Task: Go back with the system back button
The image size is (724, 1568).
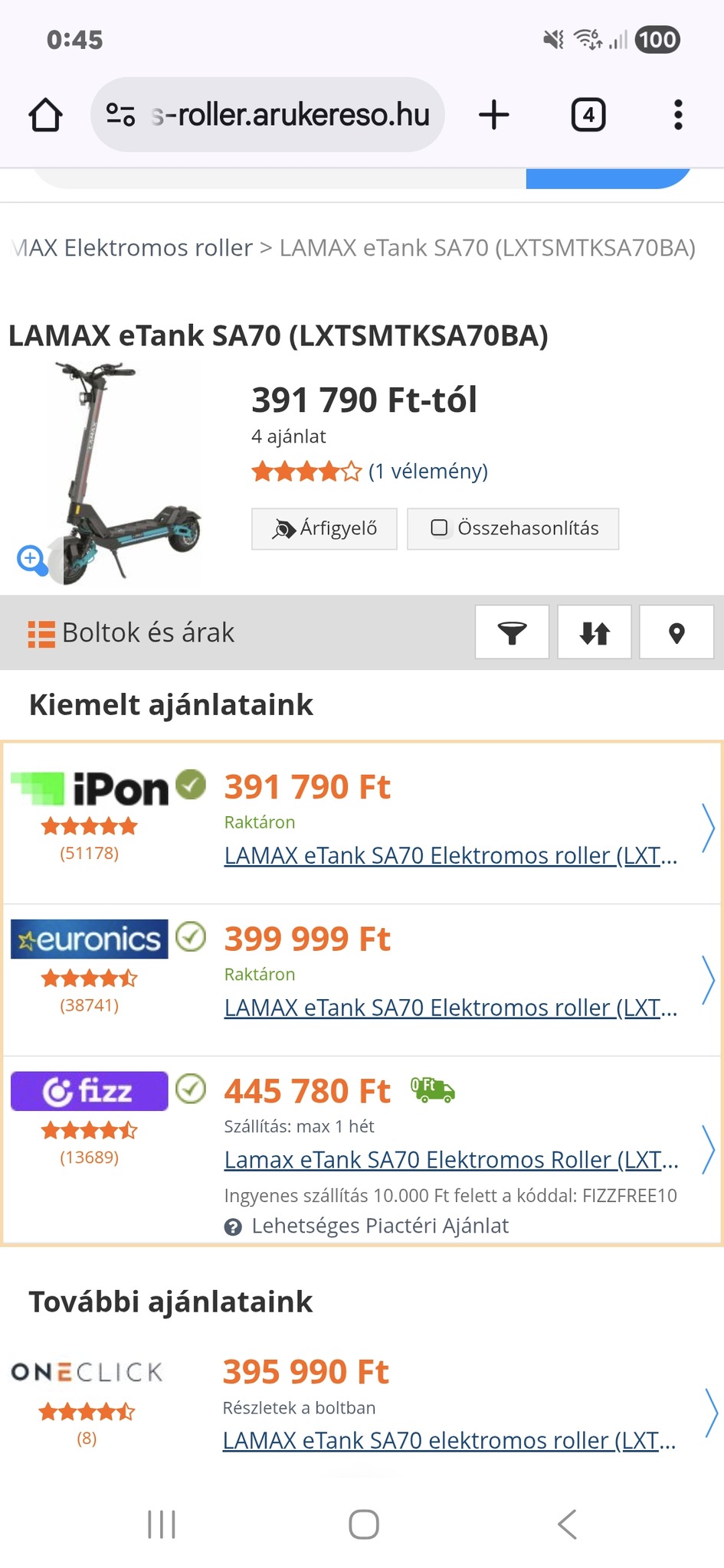Action: tap(567, 1524)
